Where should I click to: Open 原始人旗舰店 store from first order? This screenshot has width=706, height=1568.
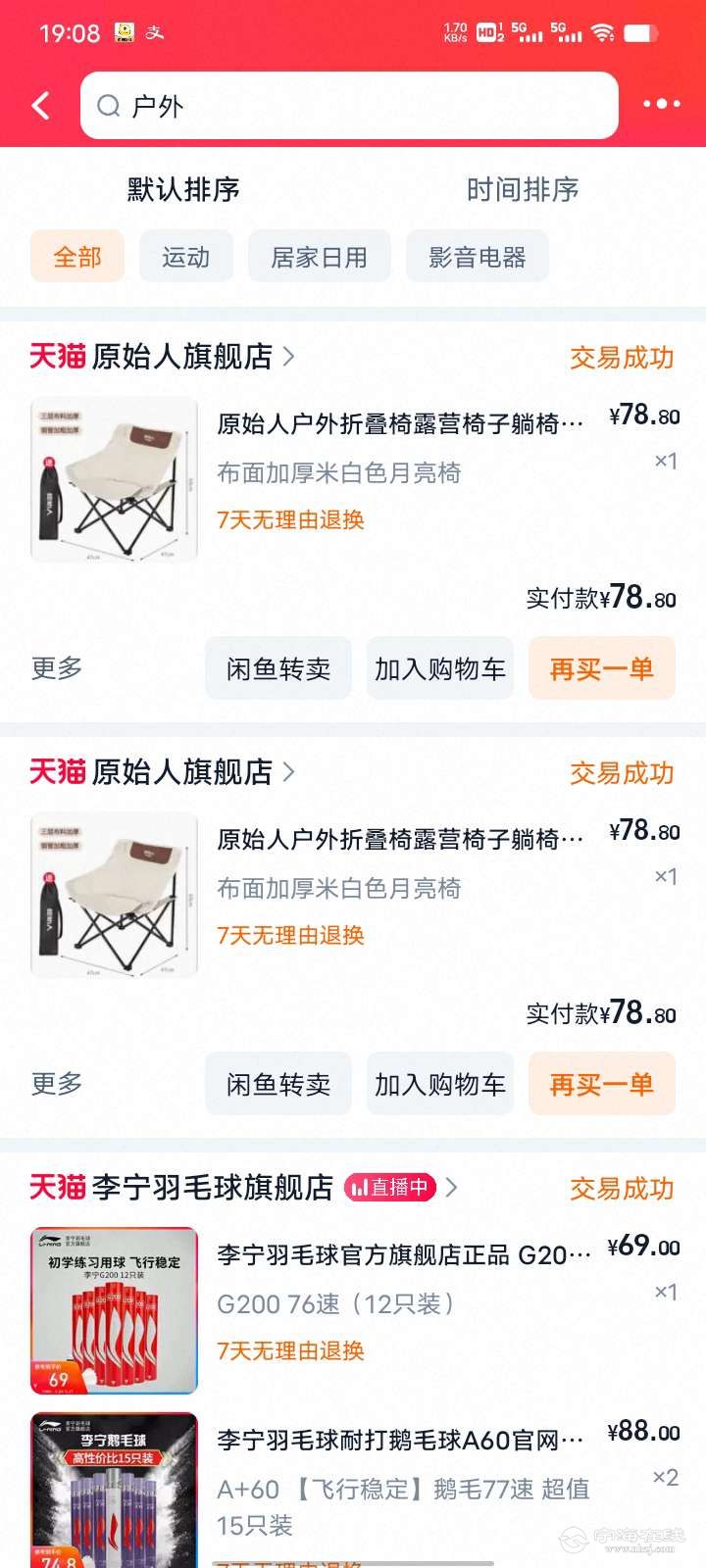181,357
